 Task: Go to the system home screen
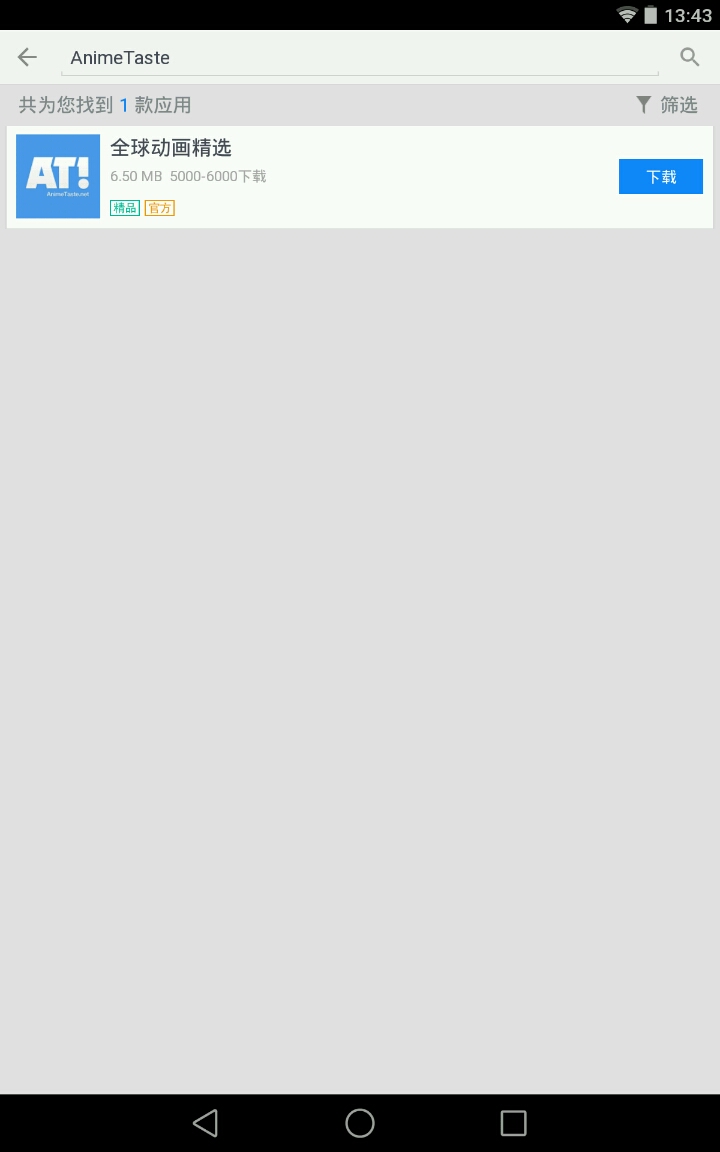(x=360, y=1123)
